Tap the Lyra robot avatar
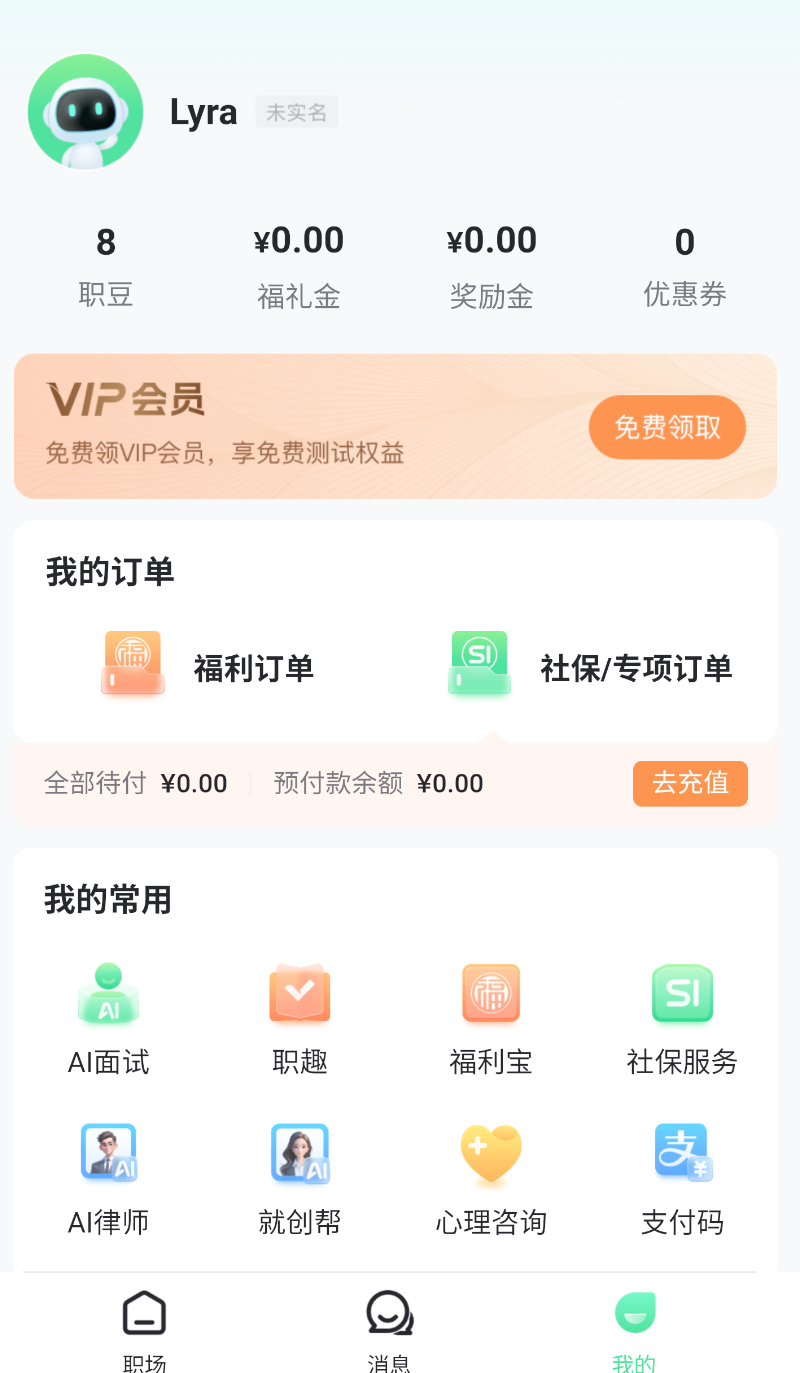The image size is (800, 1373). 86,112
